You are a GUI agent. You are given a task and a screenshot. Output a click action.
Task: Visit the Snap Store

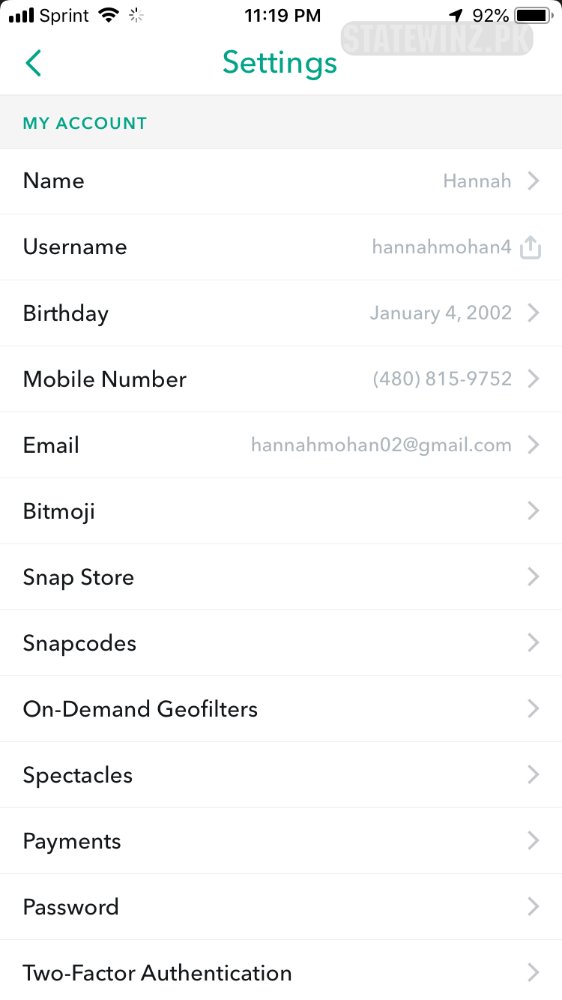click(281, 577)
